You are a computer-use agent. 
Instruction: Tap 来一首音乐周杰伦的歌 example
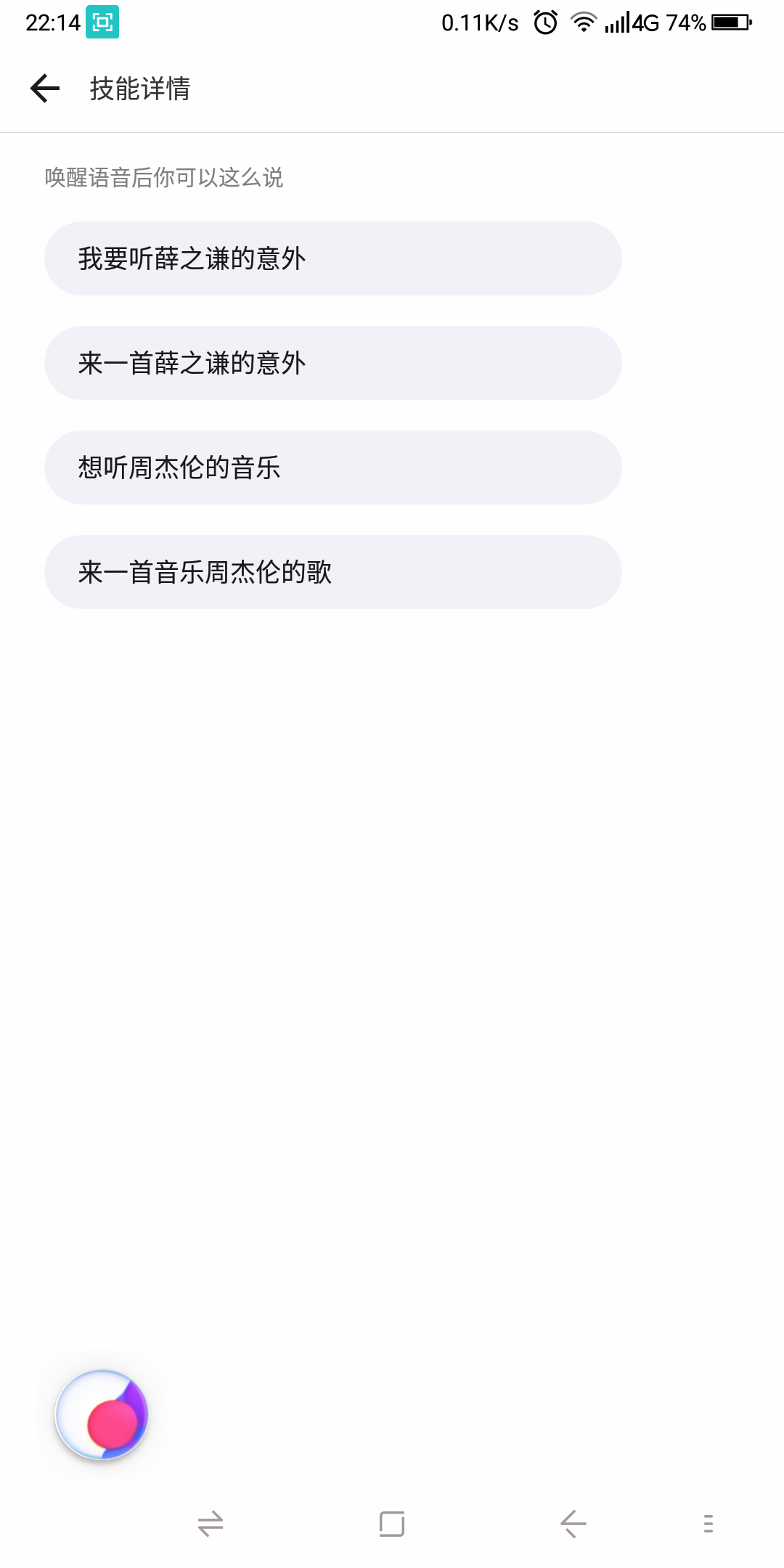coord(334,573)
